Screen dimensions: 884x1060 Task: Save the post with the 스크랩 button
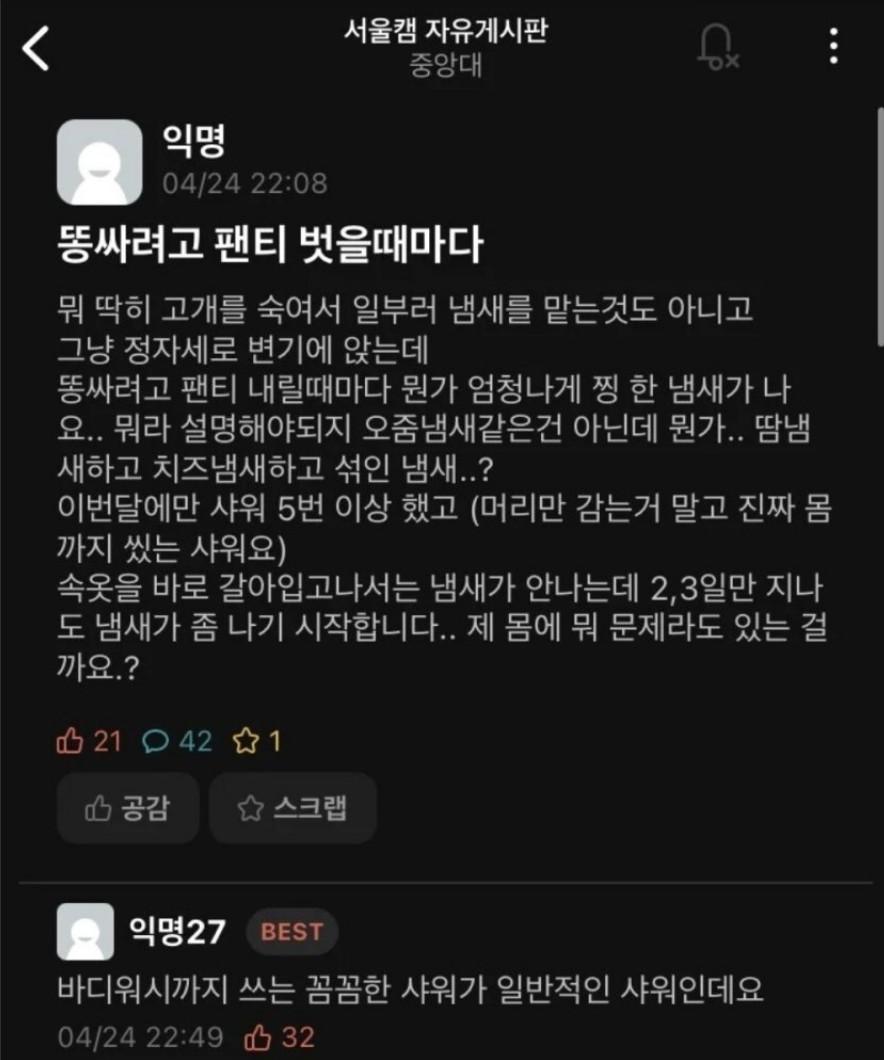coord(293,808)
